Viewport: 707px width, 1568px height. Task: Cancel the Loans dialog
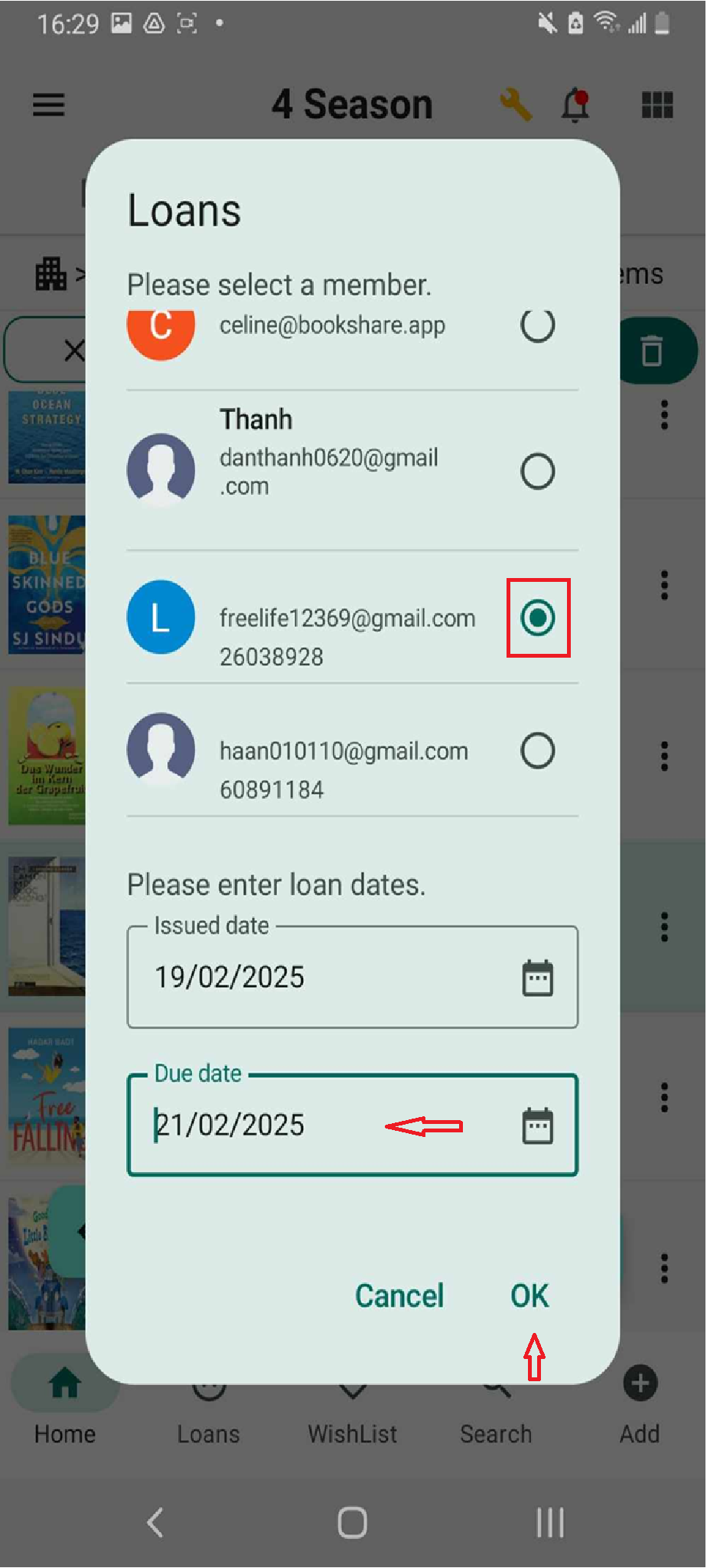(x=399, y=1296)
